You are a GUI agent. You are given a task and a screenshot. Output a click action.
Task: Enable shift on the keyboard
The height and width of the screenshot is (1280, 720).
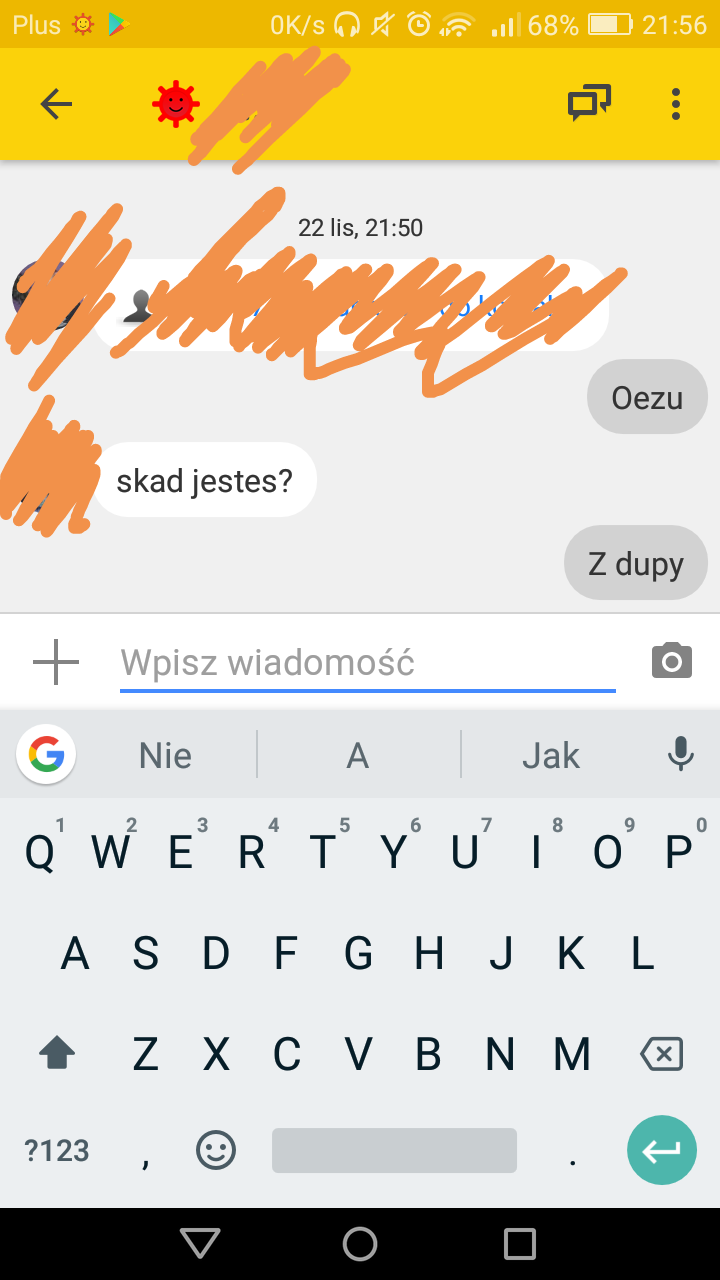(x=57, y=1052)
